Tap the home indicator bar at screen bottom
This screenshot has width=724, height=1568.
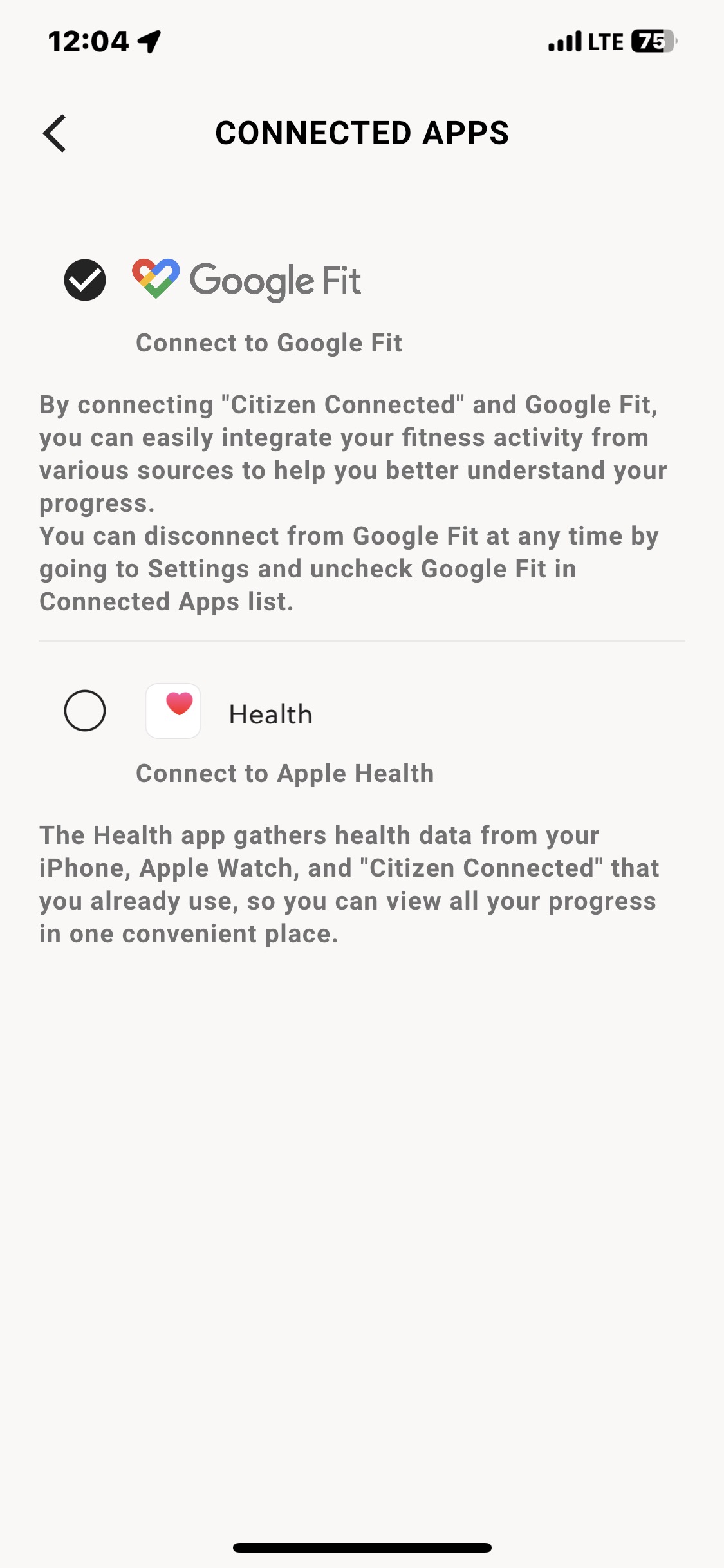(x=362, y=1547)
